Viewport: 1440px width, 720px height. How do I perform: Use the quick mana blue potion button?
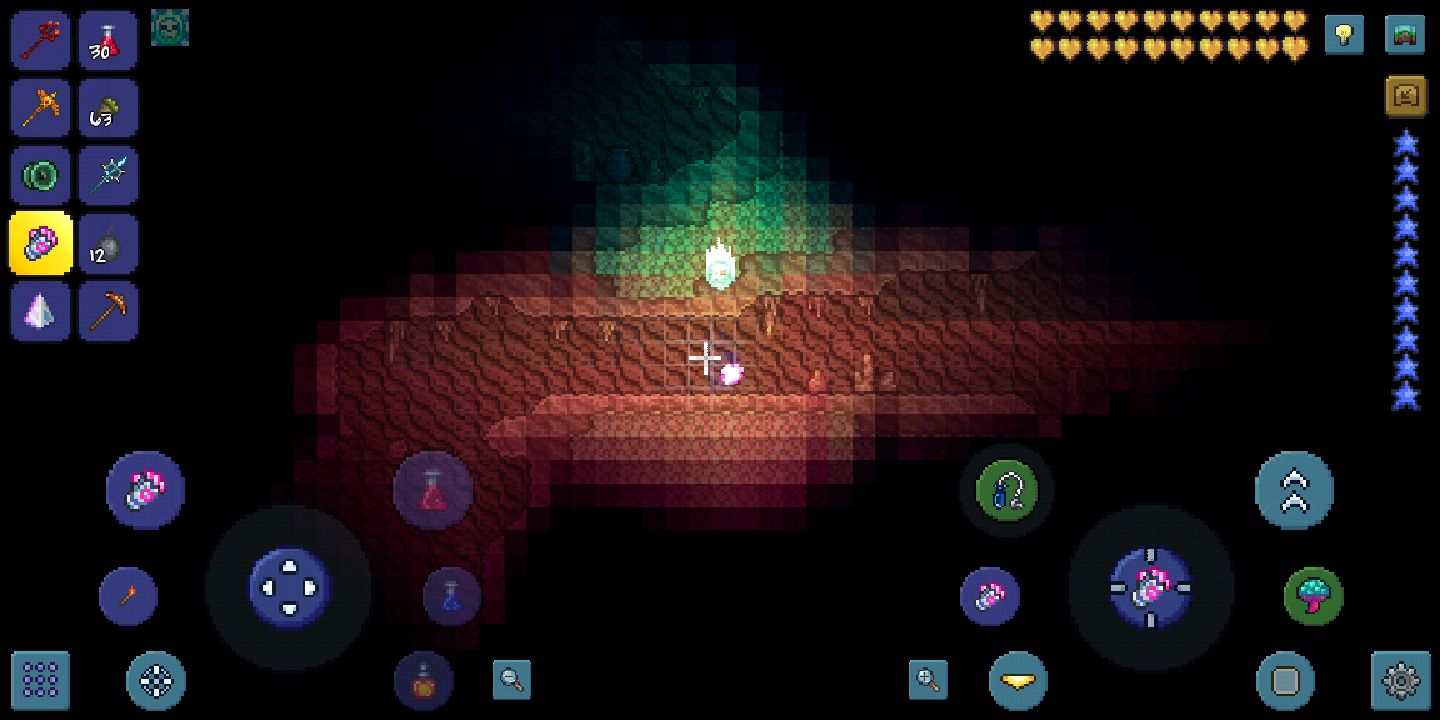coord(452,597)
